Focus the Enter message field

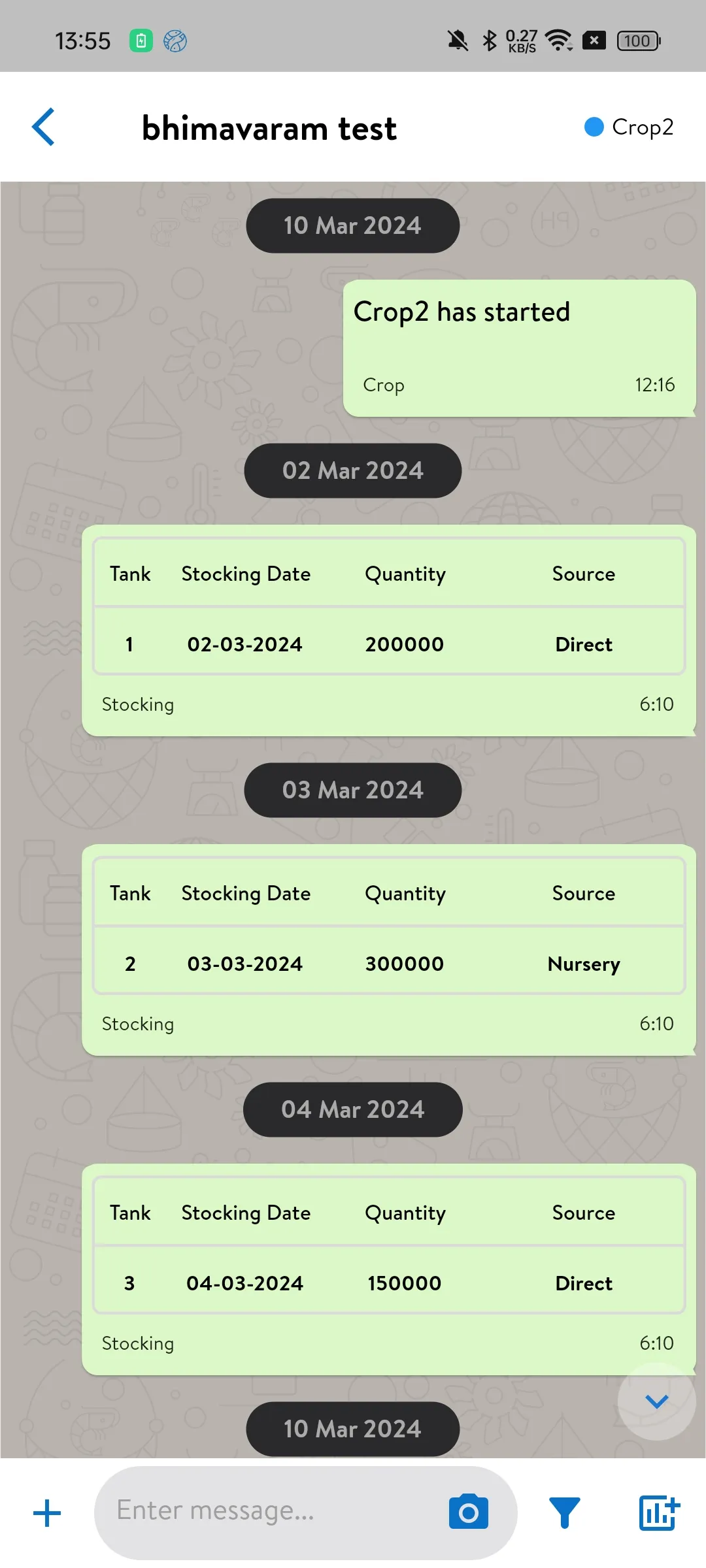pyautogui.click(x=275, y=1512)
